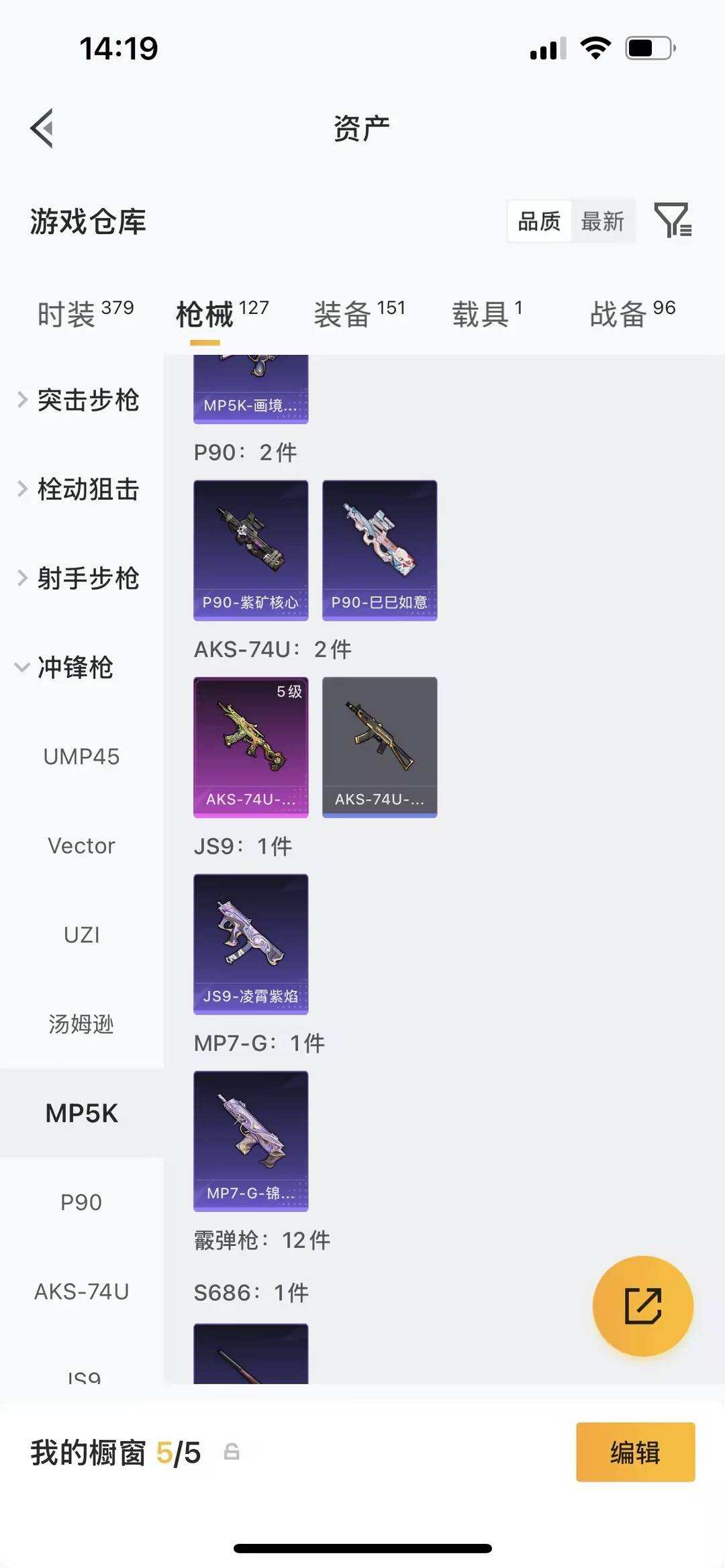Toggle sorting to 品质

(x=538, y=221)
